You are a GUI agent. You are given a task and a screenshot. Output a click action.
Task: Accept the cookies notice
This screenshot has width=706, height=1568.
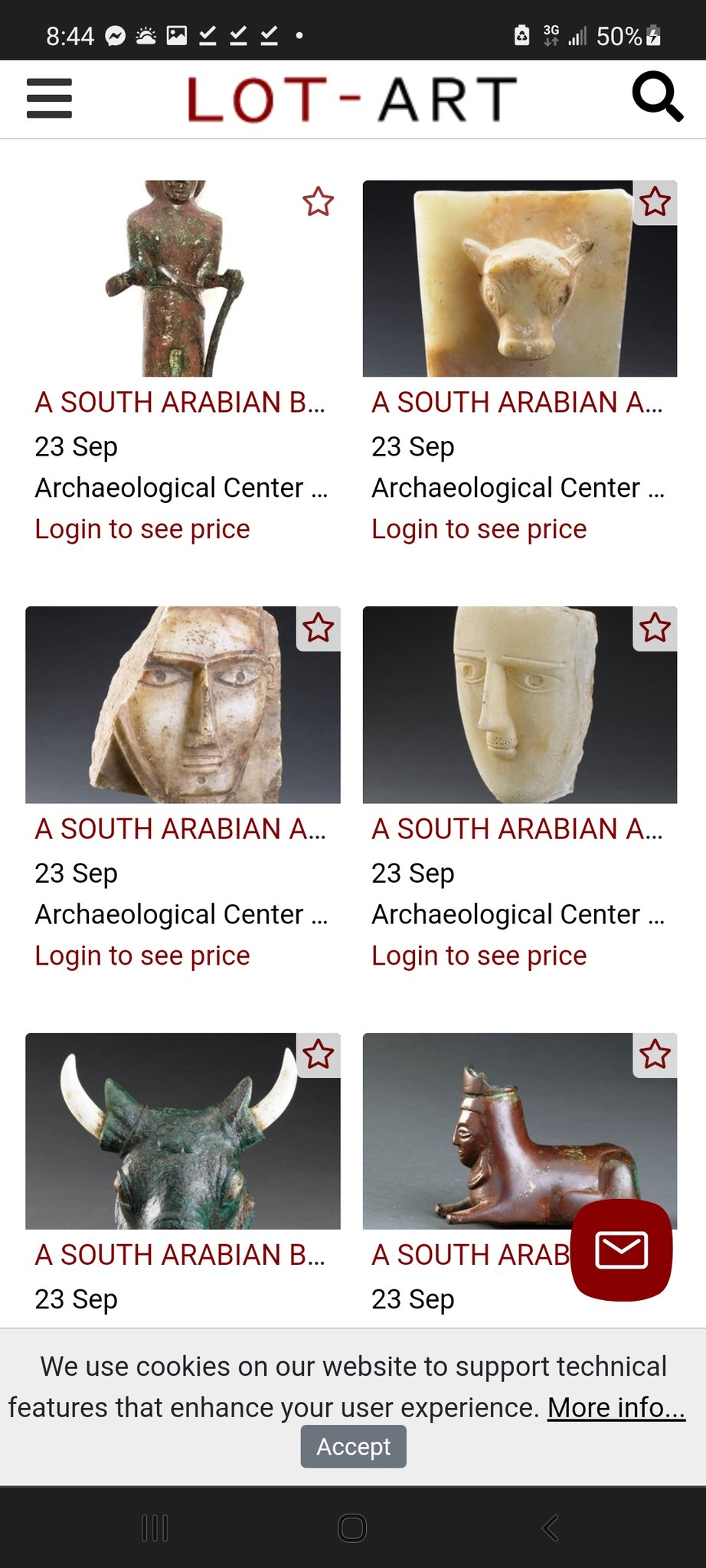tap(353, 1446)
